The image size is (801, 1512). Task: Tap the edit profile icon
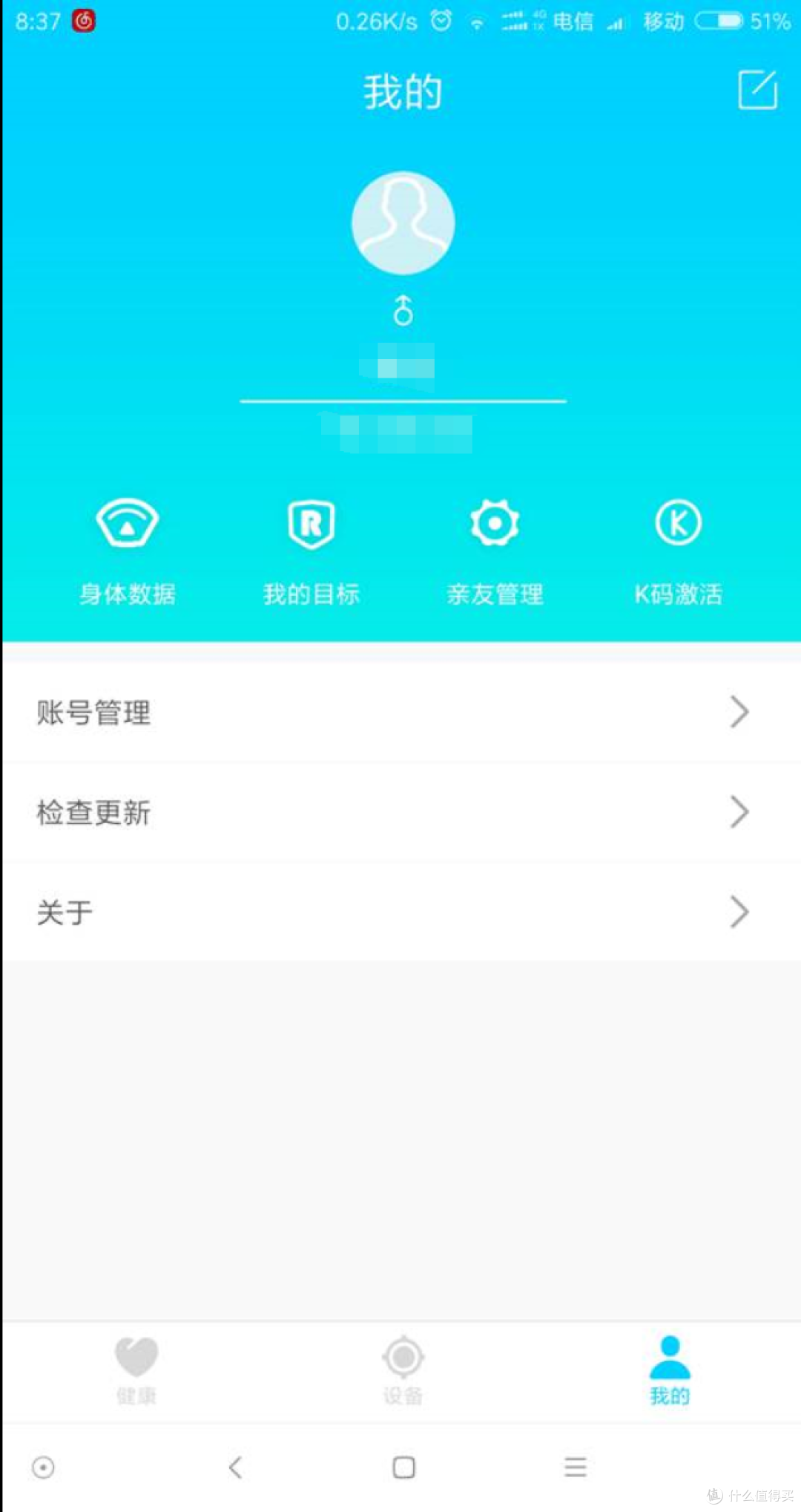click(757, 90)
